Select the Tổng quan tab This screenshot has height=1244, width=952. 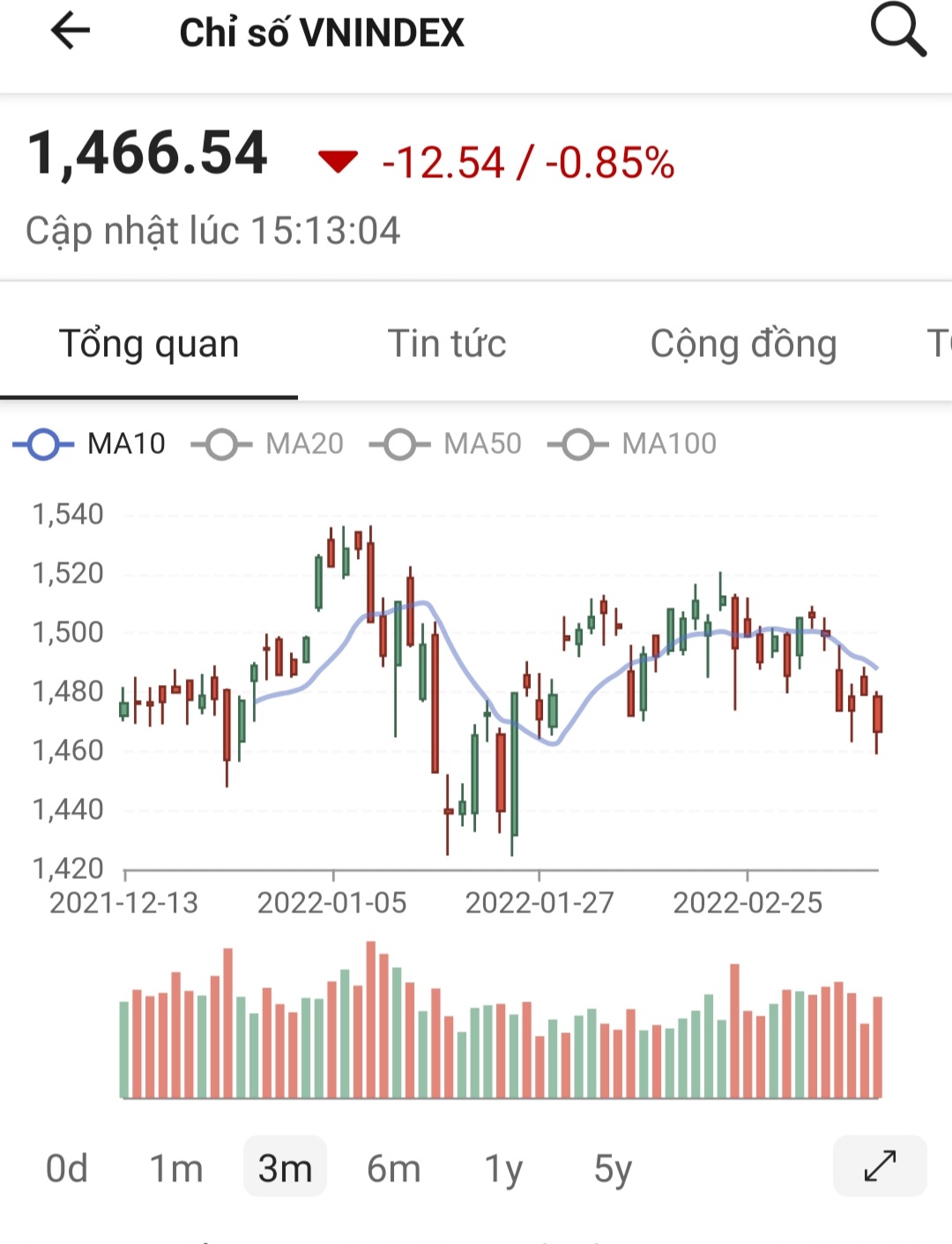[x=149, y=344]
